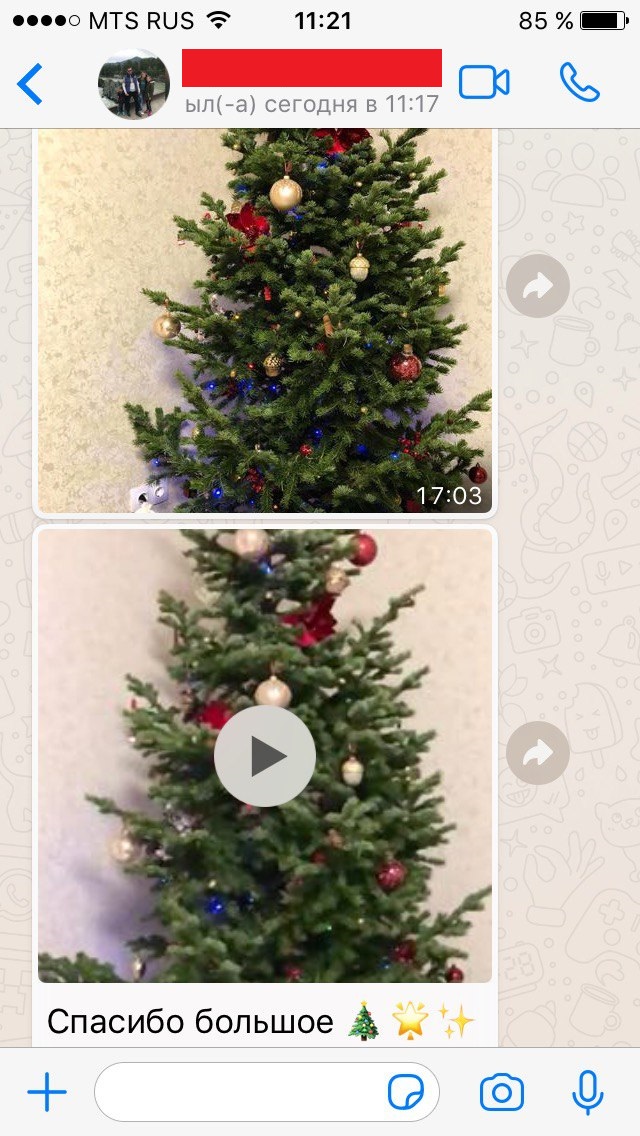Open the tree photo sent at 17:03

point(265,320)
